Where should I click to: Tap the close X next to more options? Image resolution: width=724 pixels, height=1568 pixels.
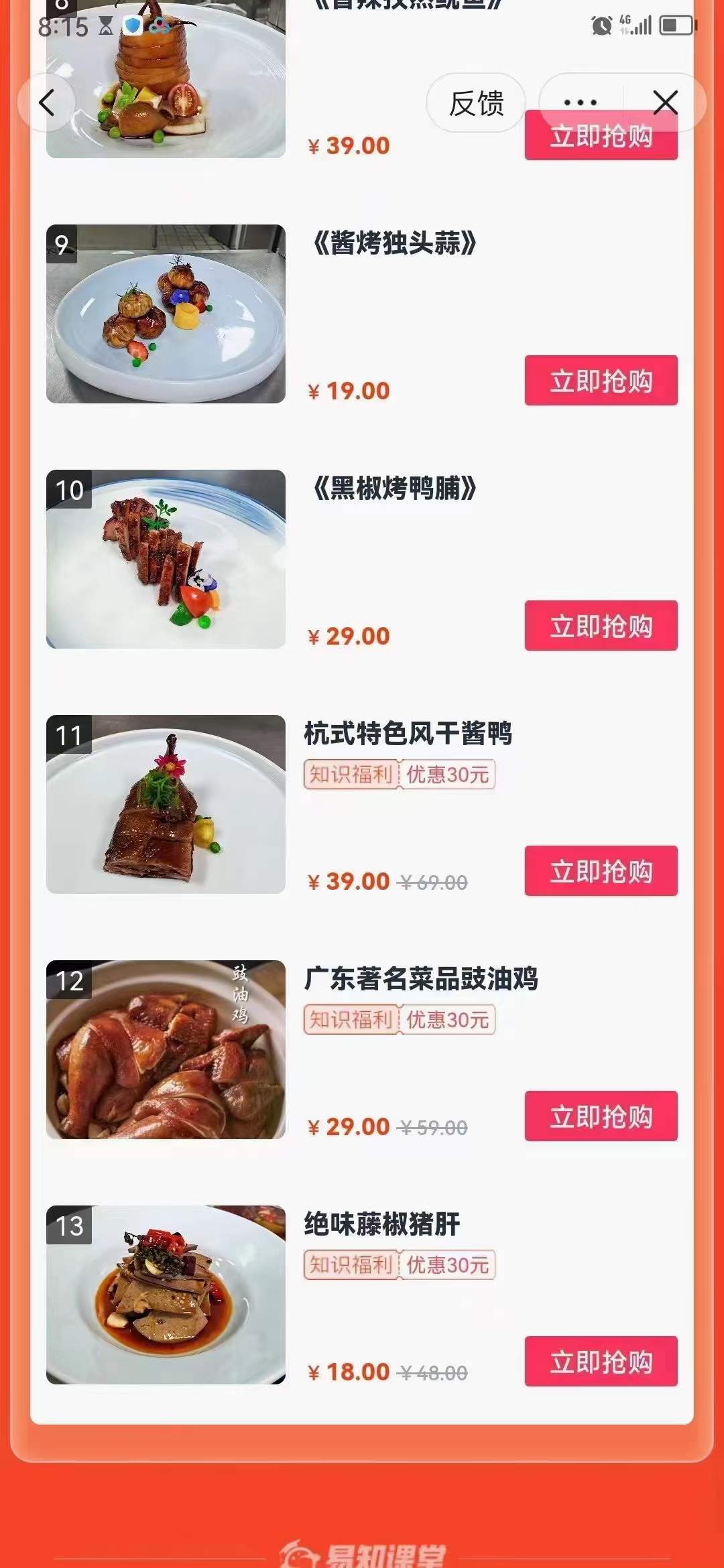(x=664, y=103)
